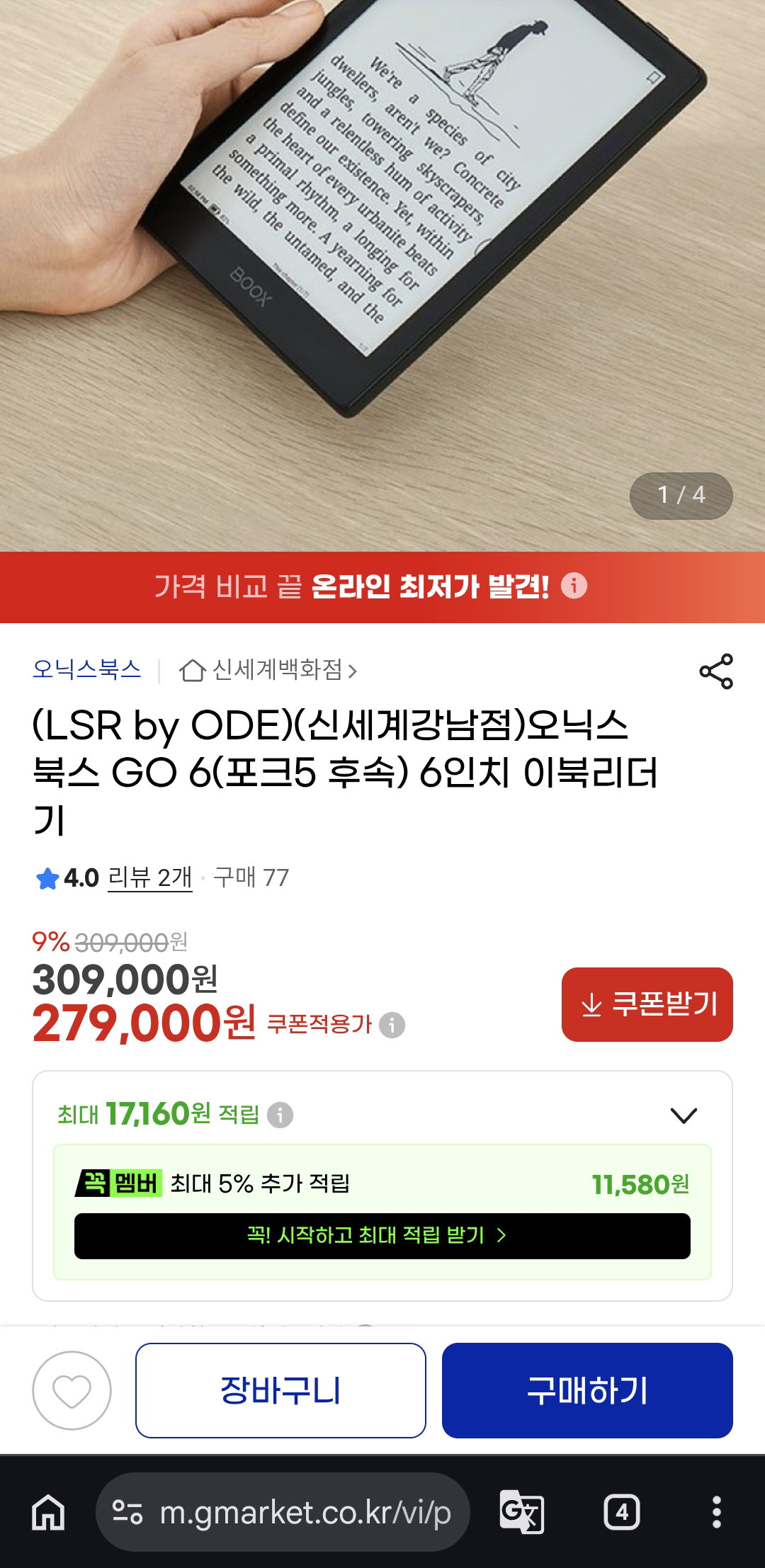765x1568 pixels.
Task: Open the 신세계백화점 store page
Action: pos(268,670)
